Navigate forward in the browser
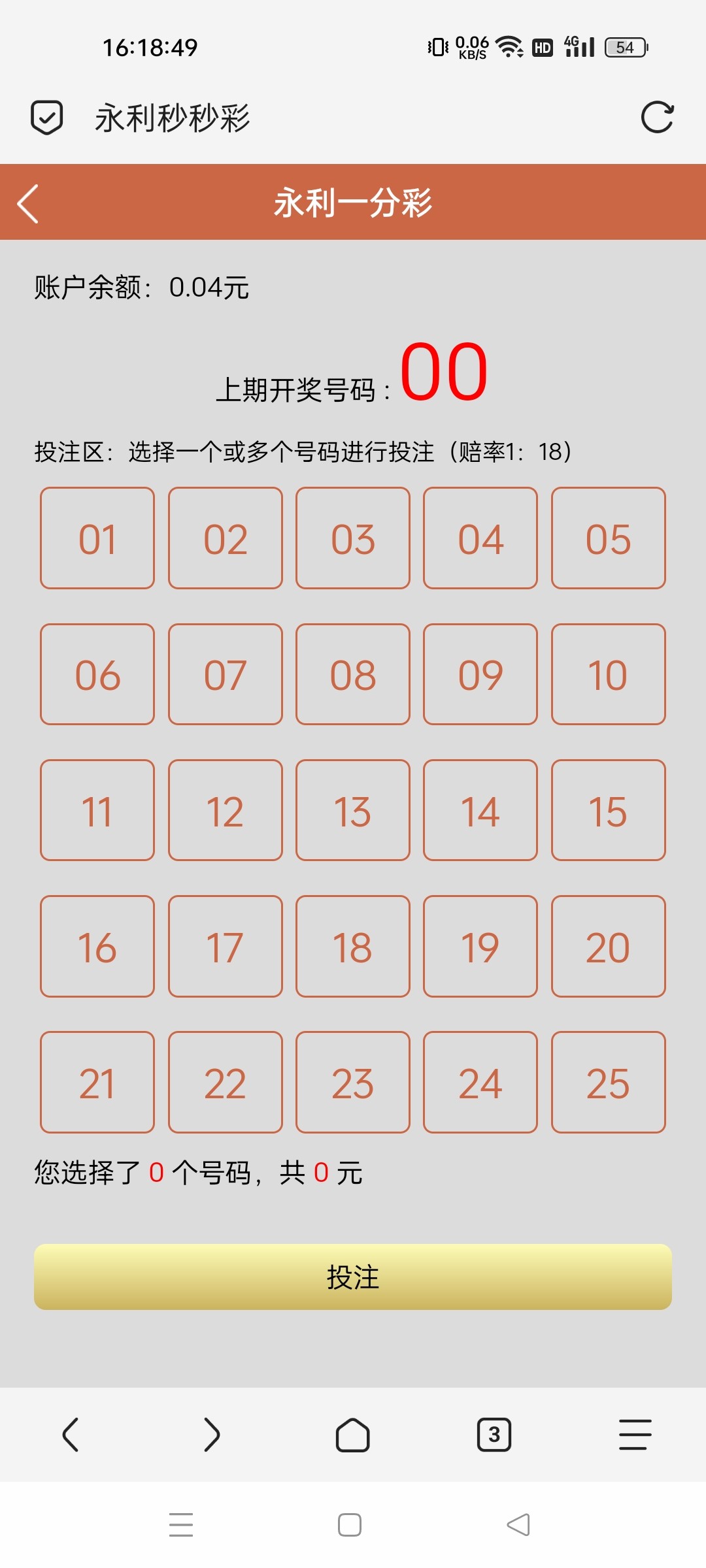This screenshot has height=1568, width=706. pos(212,1435)
